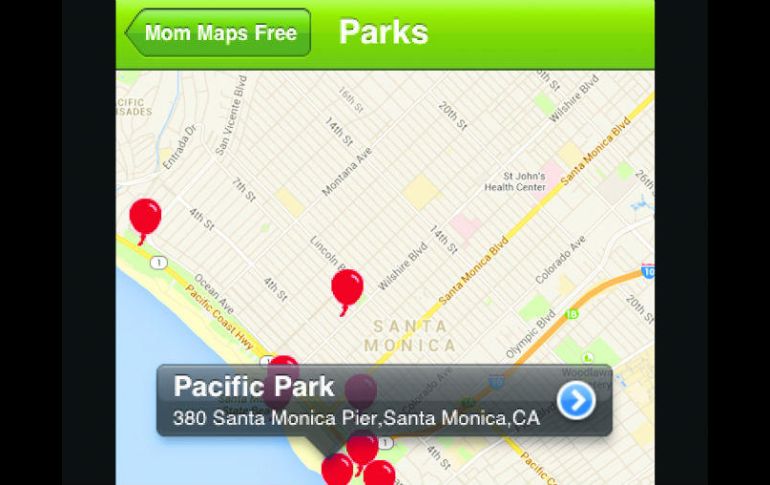This screenshot has width=770, height=485.
Task: Tap the Pacific Park callout bubble
Action: (x=360, y=400)
